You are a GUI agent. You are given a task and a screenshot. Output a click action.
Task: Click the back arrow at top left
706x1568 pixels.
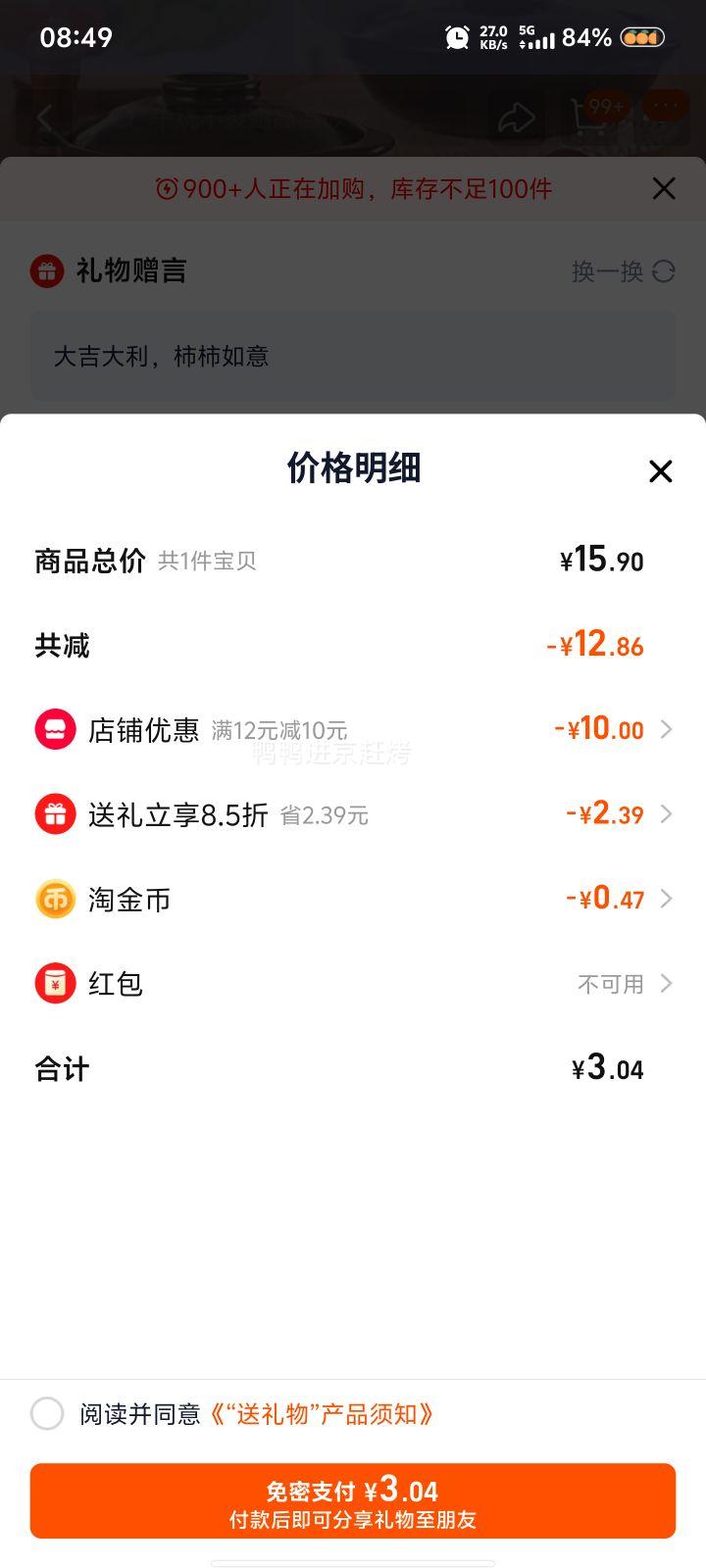coord(41,116)
